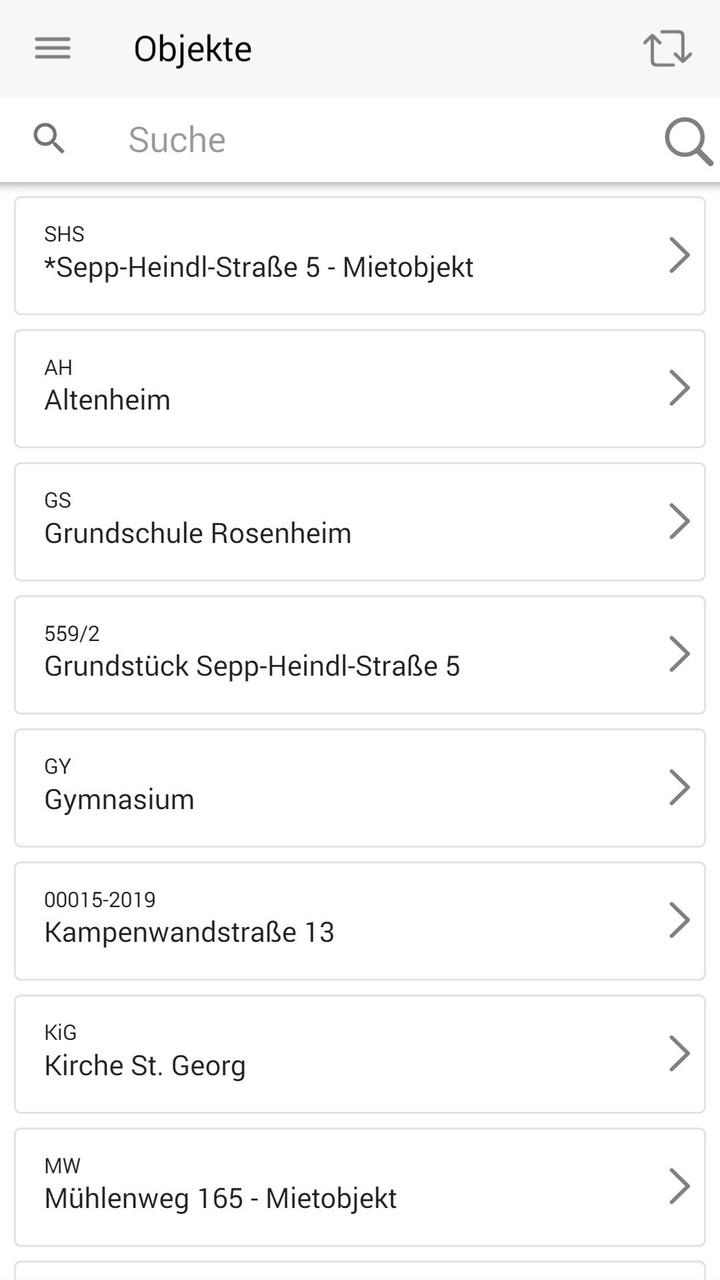
Task: Open Grundschule Rosenheim details
Action: [360, 521]
